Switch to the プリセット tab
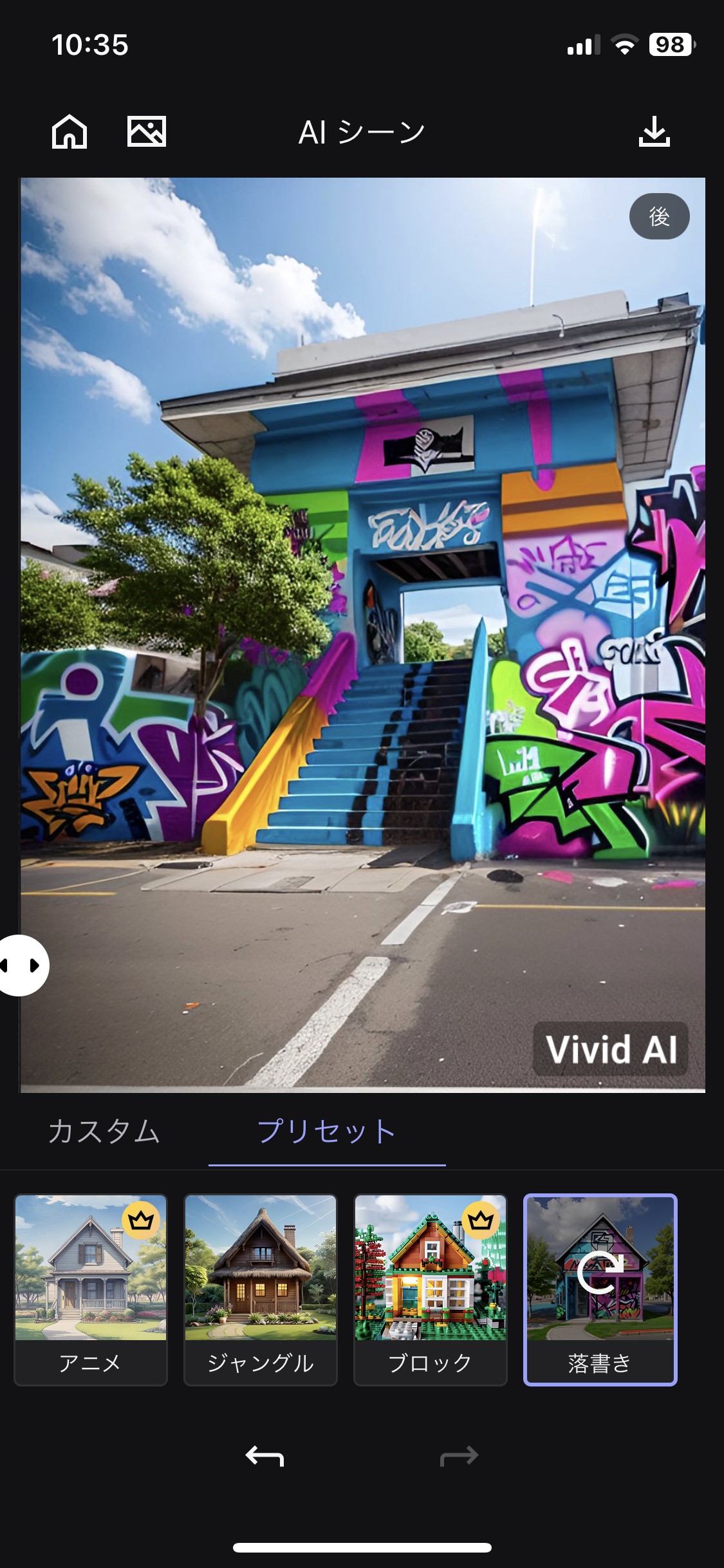The width and height of the screenshot is (724, 1568). point(326,1132)
